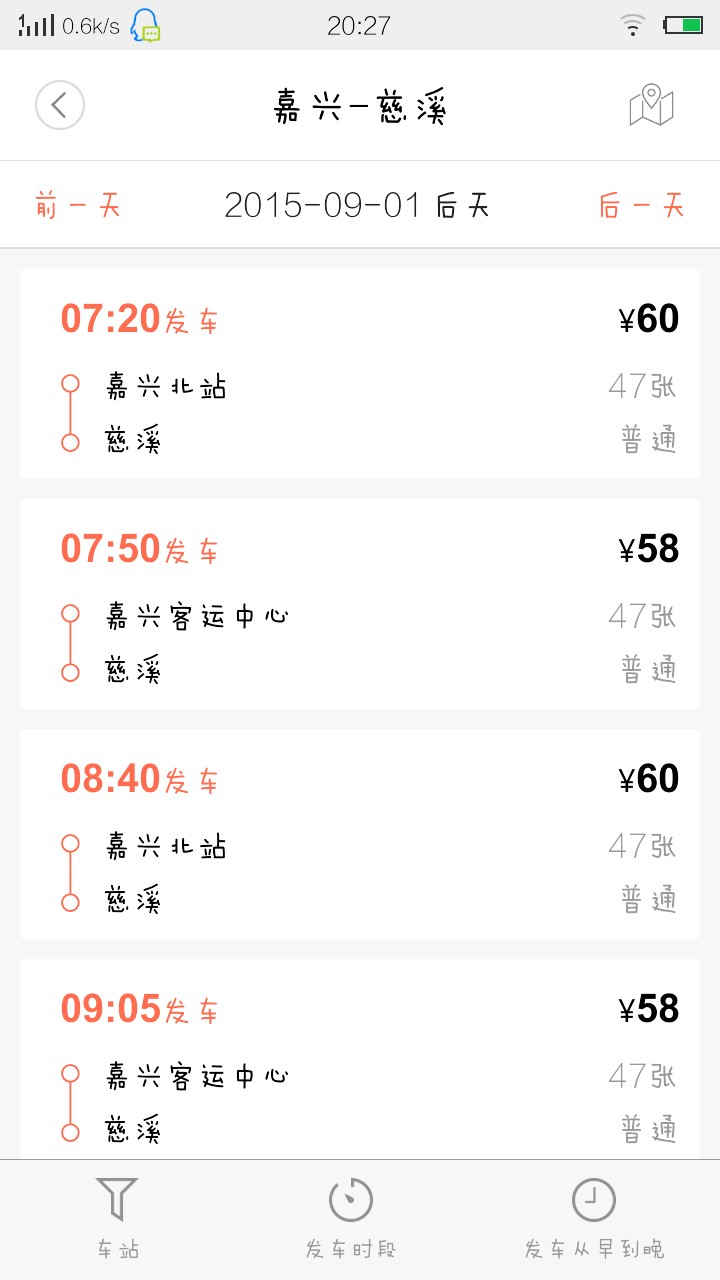This screenshot has width=720, height=1280.
Task: Open the 车站 station filter
Action: (117, 1219)
